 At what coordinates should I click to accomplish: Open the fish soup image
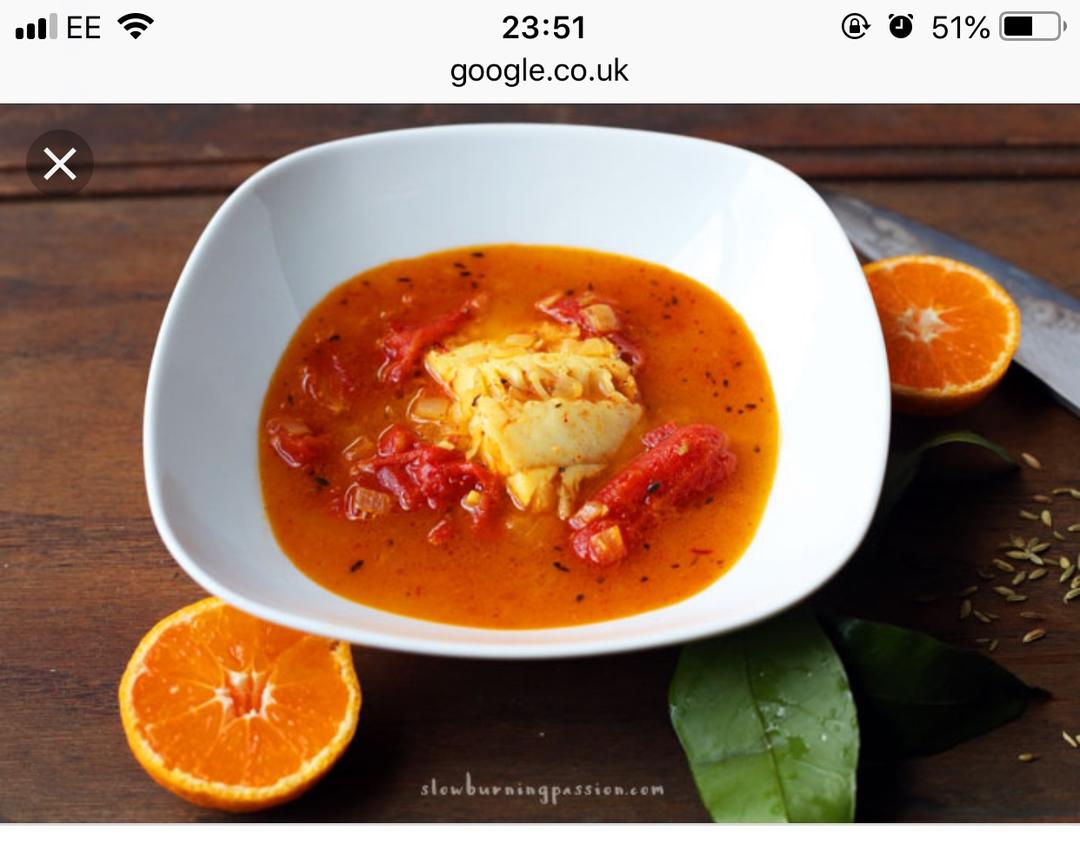click(540, 463)
